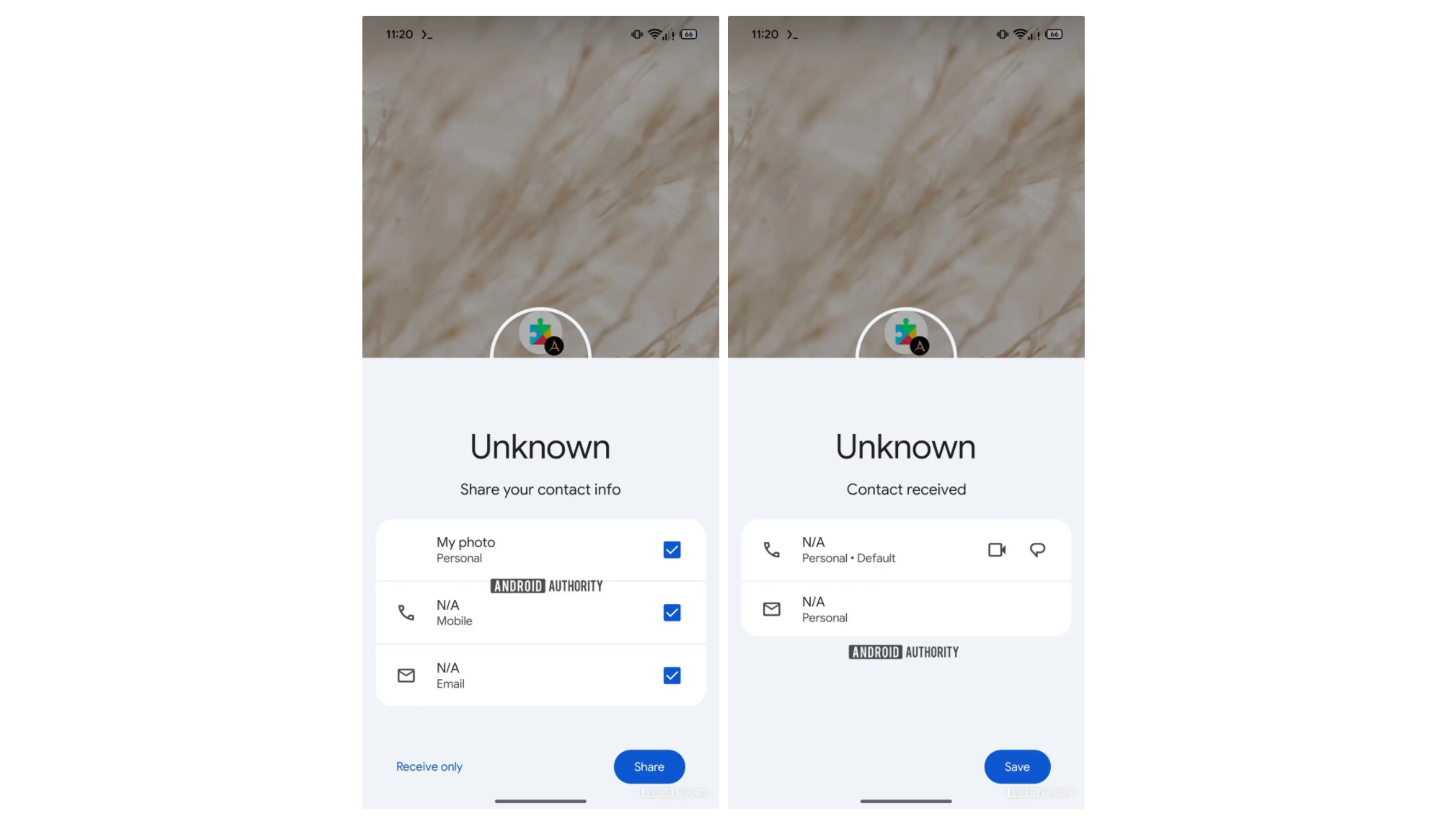Message the received contact's number
The image size is (1456, 819).
click(x=1037, y=549)
